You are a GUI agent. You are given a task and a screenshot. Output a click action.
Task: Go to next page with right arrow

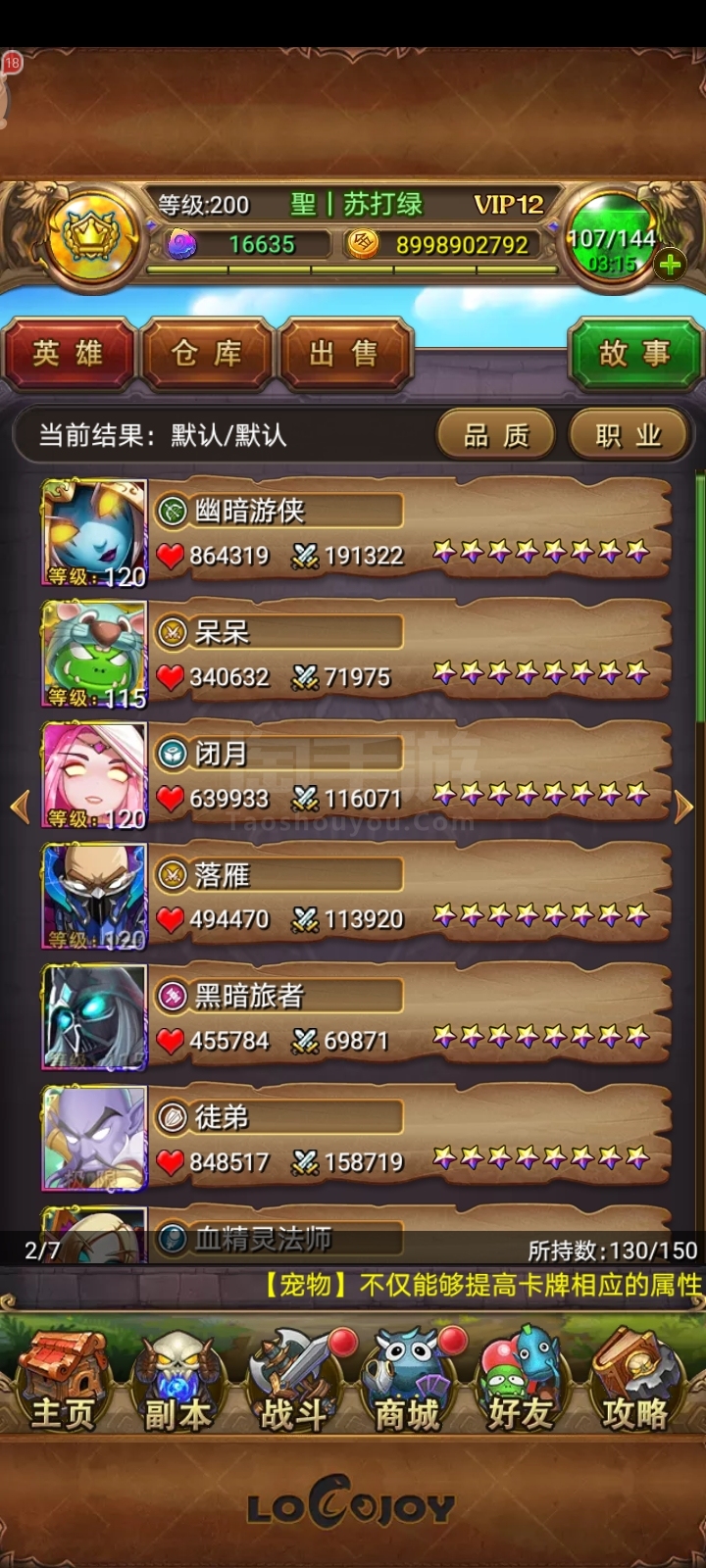pos(684,808)
